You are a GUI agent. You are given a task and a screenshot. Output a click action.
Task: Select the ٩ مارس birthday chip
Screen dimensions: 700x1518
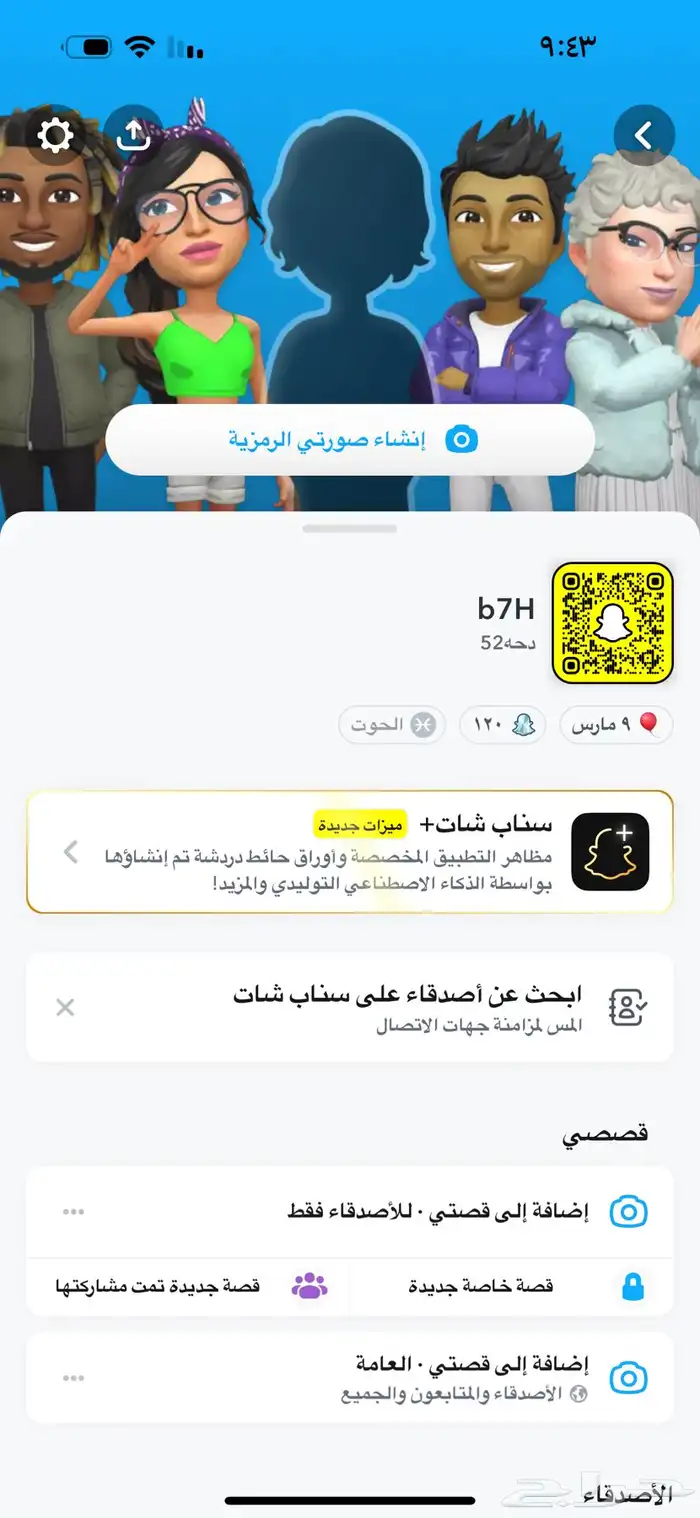pos(616,725)
